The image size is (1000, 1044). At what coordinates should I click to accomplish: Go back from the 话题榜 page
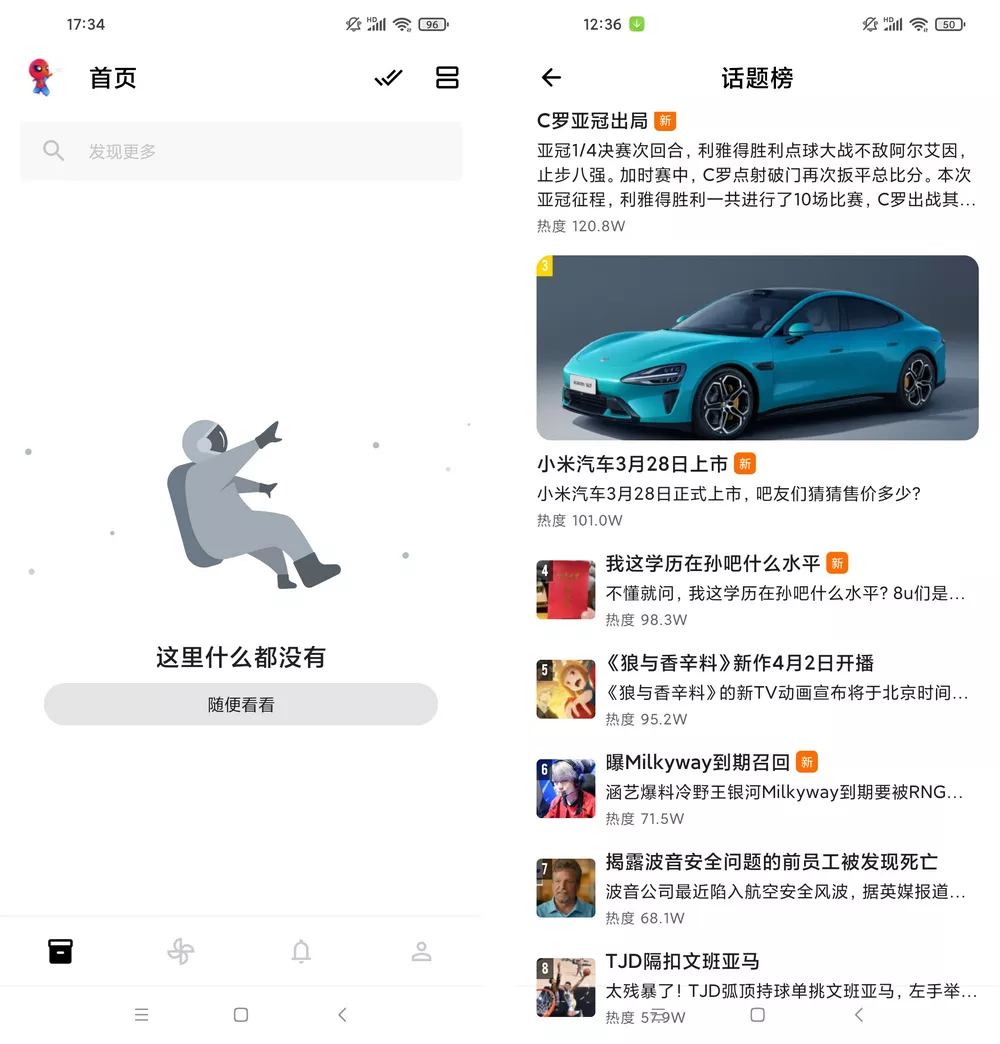tap(551, 78)
